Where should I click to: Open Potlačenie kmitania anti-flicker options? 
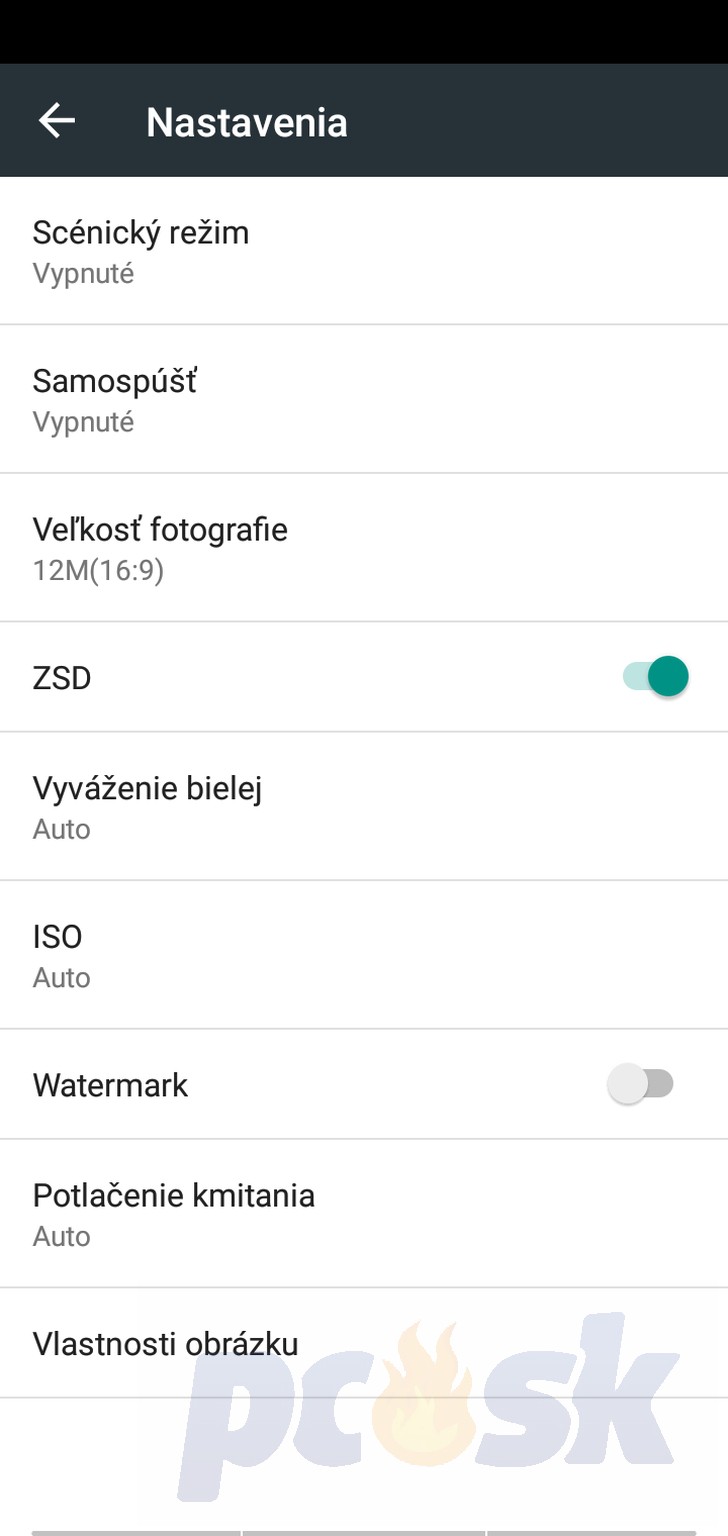click(x=364, y=1214)
